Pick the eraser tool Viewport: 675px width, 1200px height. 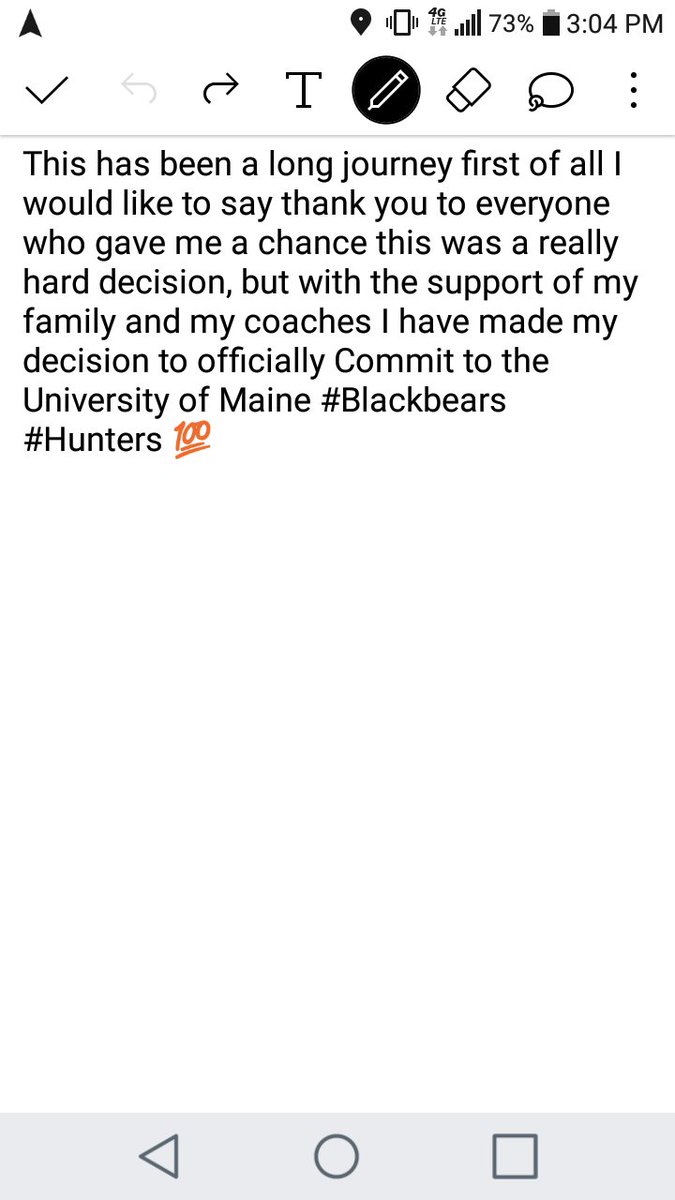[468, 91]
